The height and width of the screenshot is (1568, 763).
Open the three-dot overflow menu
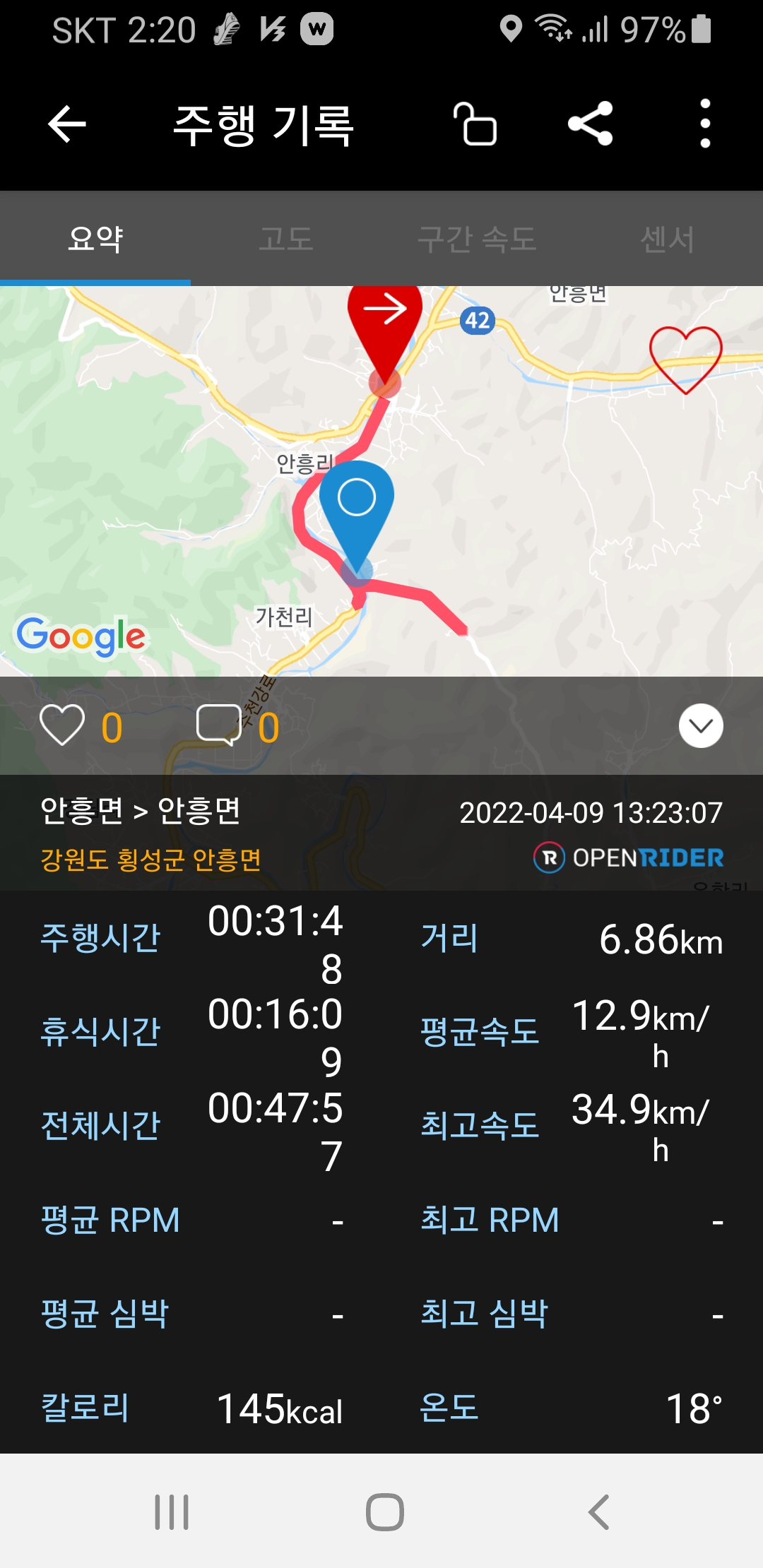704,124
